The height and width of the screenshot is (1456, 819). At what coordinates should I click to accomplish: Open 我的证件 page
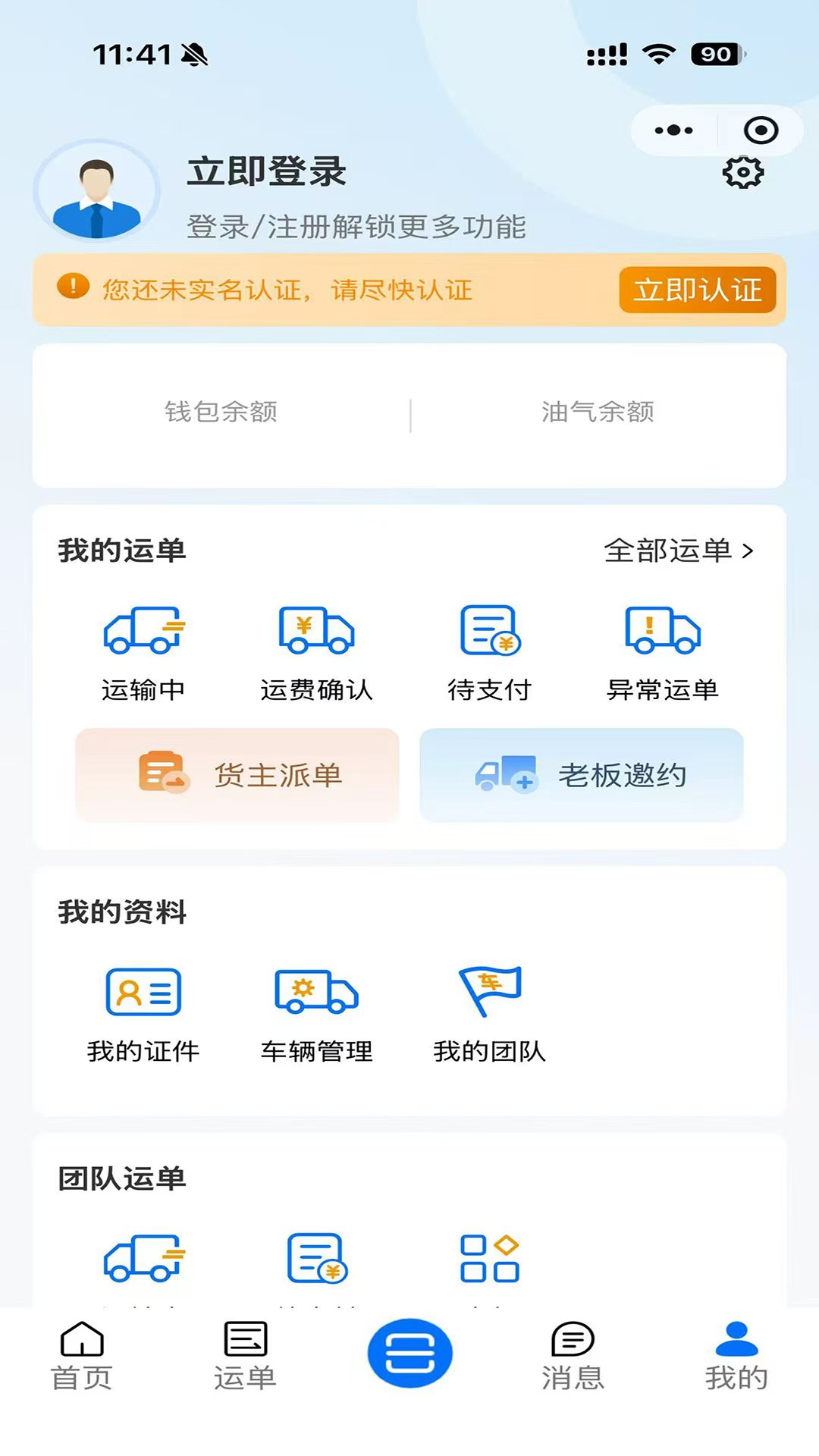(x=143, y=1014)
